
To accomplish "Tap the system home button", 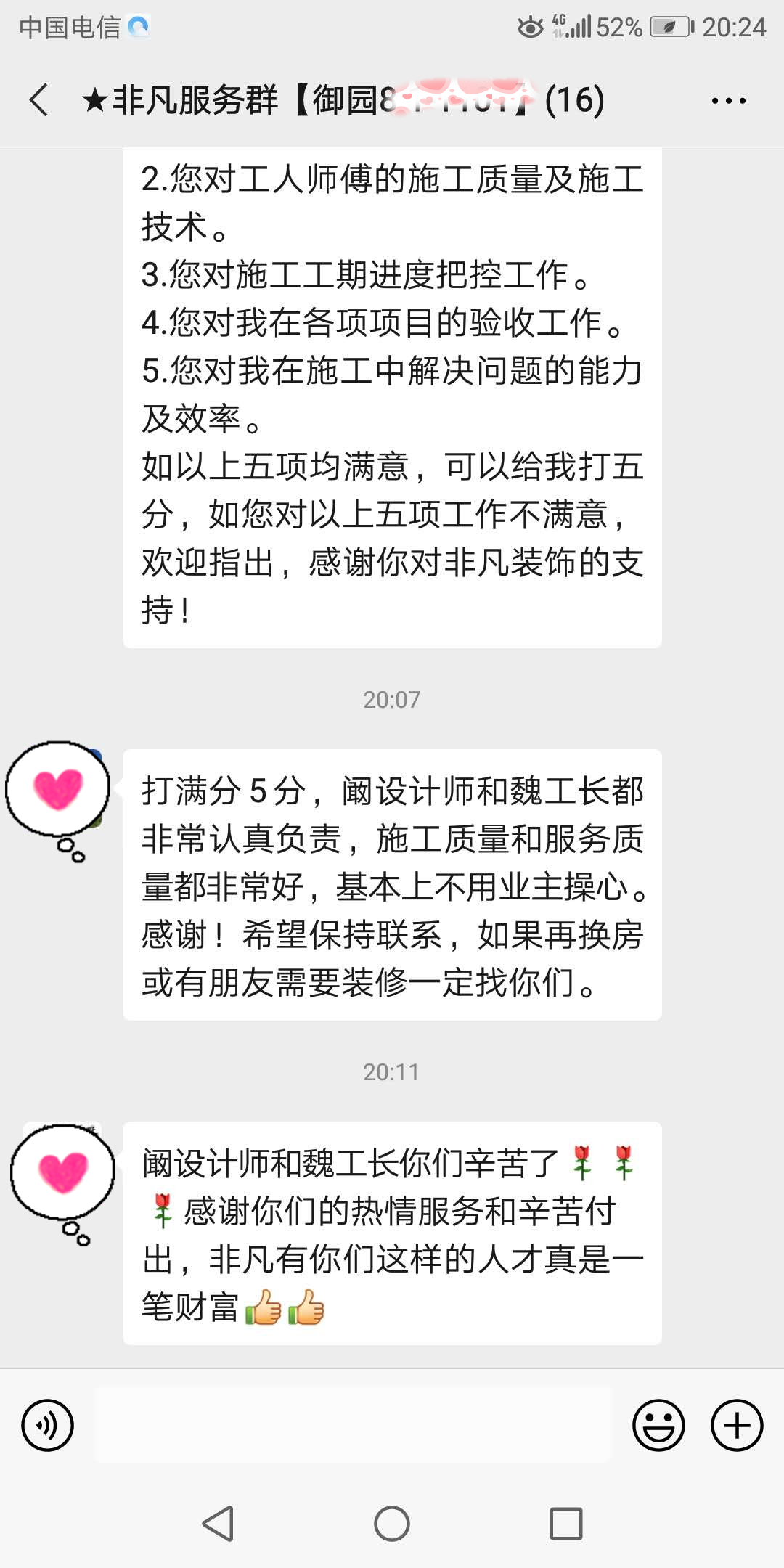I will [x=392, y=1523].
